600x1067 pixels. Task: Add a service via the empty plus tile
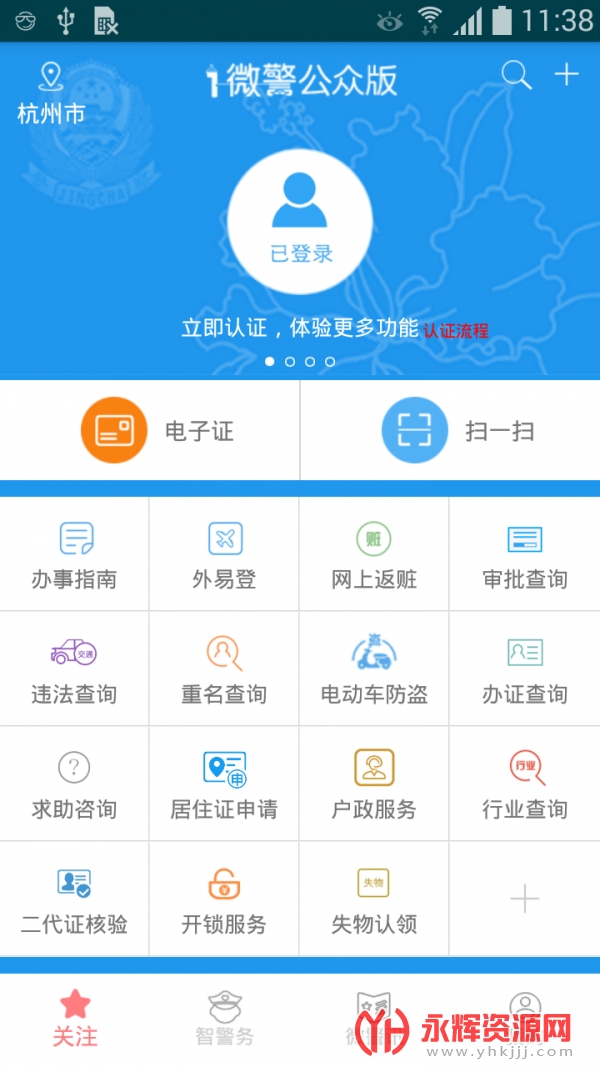(x=524, y=900)
